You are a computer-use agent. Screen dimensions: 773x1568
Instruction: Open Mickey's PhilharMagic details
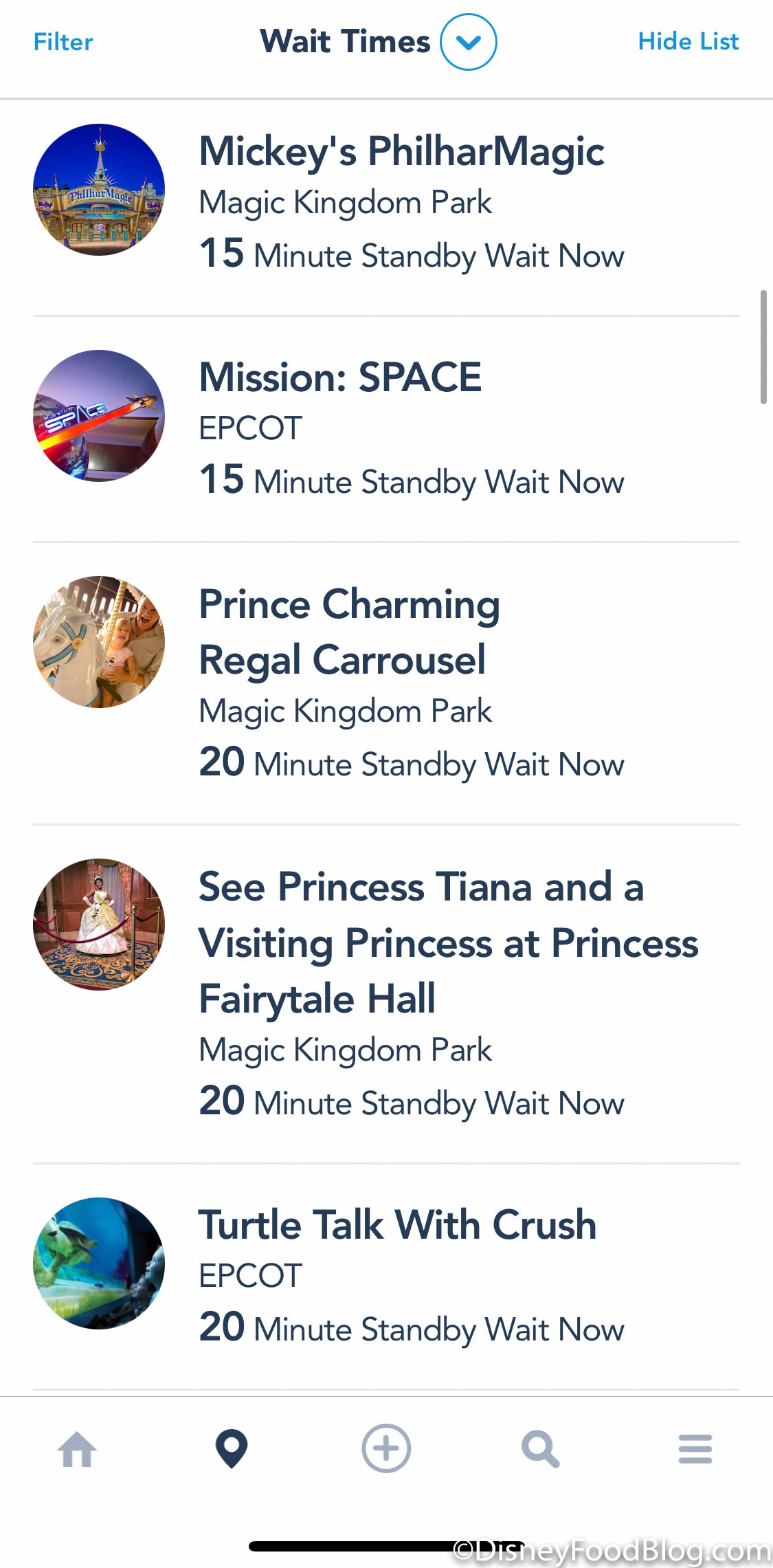tap(401, 151)
